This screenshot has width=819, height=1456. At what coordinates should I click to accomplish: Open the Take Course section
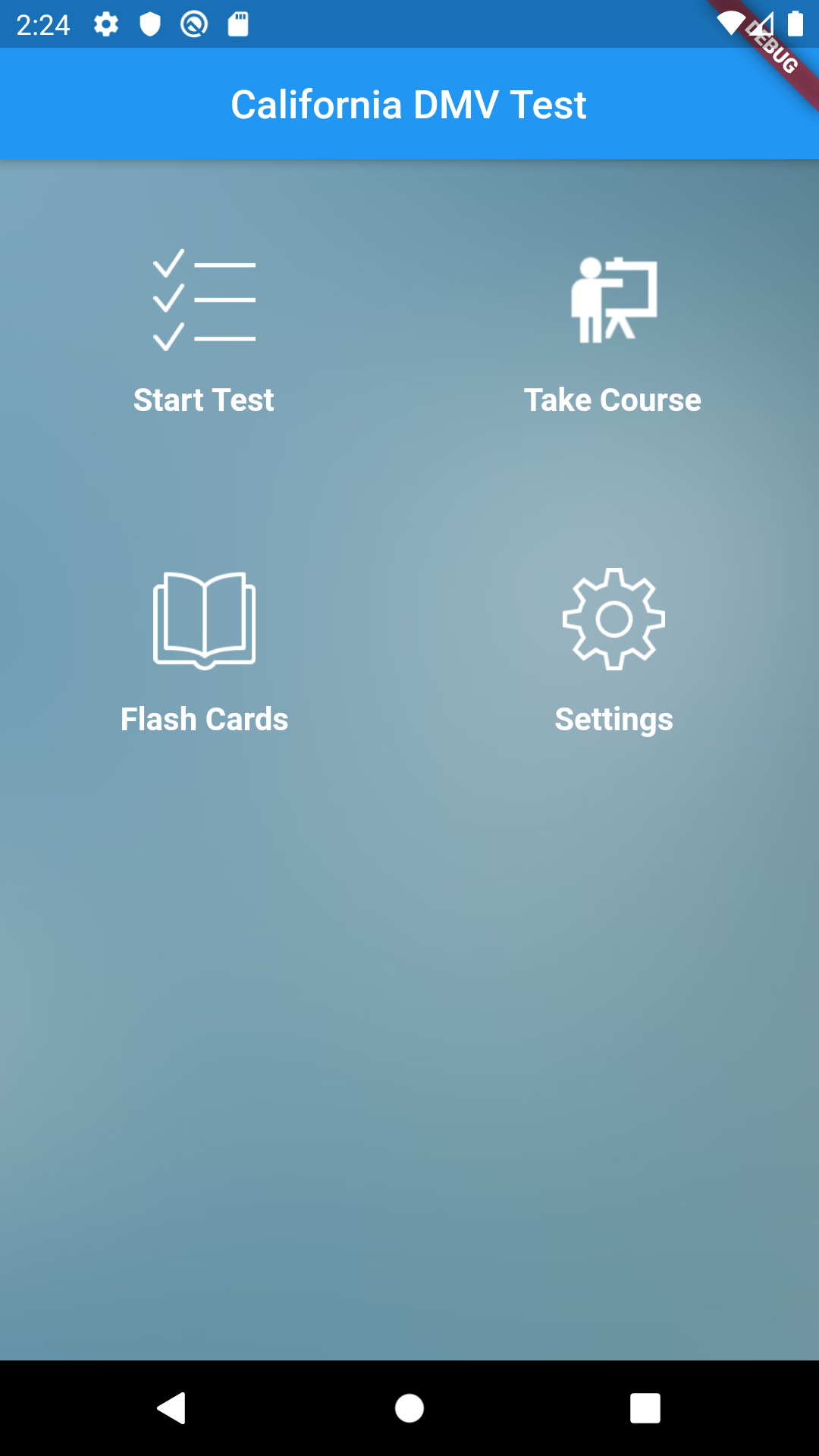pyautogui.click(x=613, y=332)
